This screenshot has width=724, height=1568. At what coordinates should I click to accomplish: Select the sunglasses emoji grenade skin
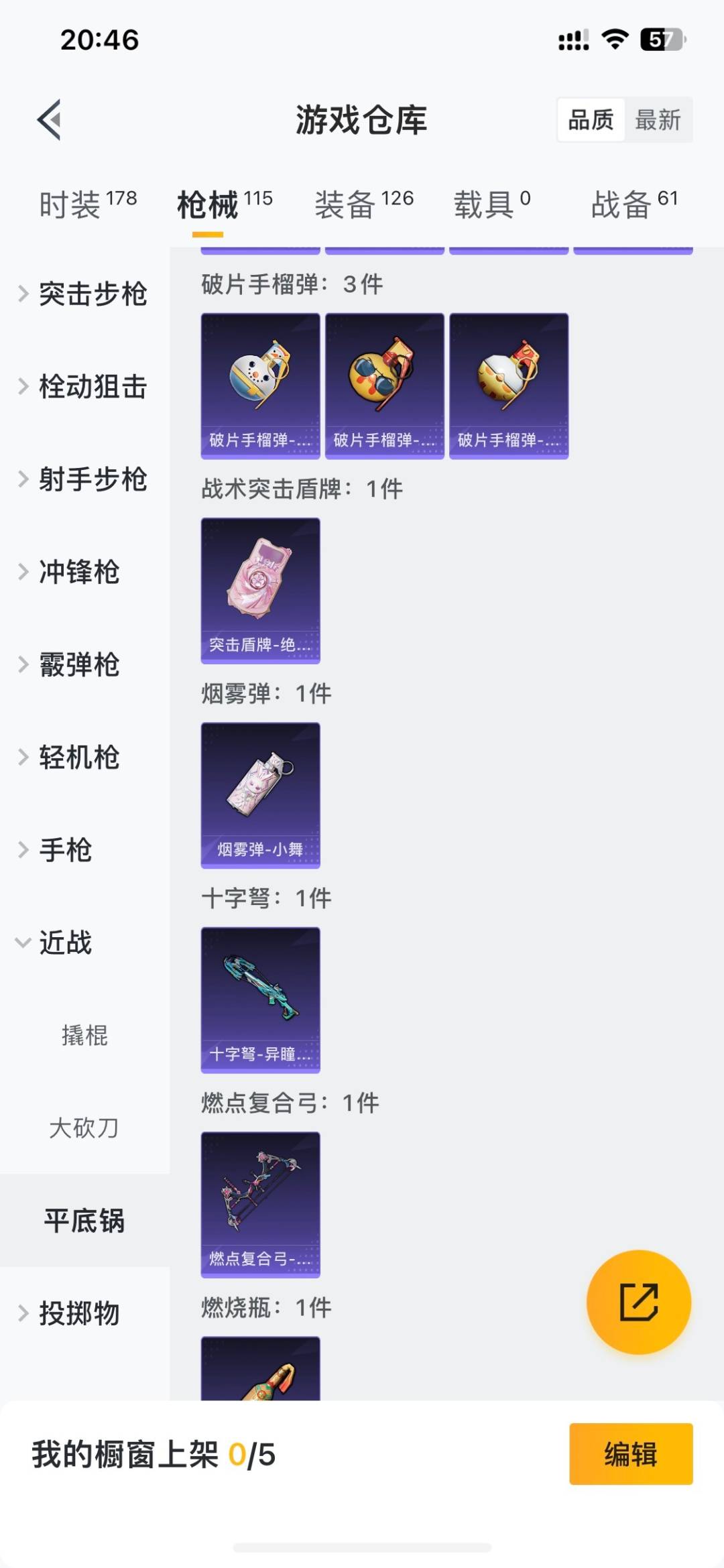point(385,379)
